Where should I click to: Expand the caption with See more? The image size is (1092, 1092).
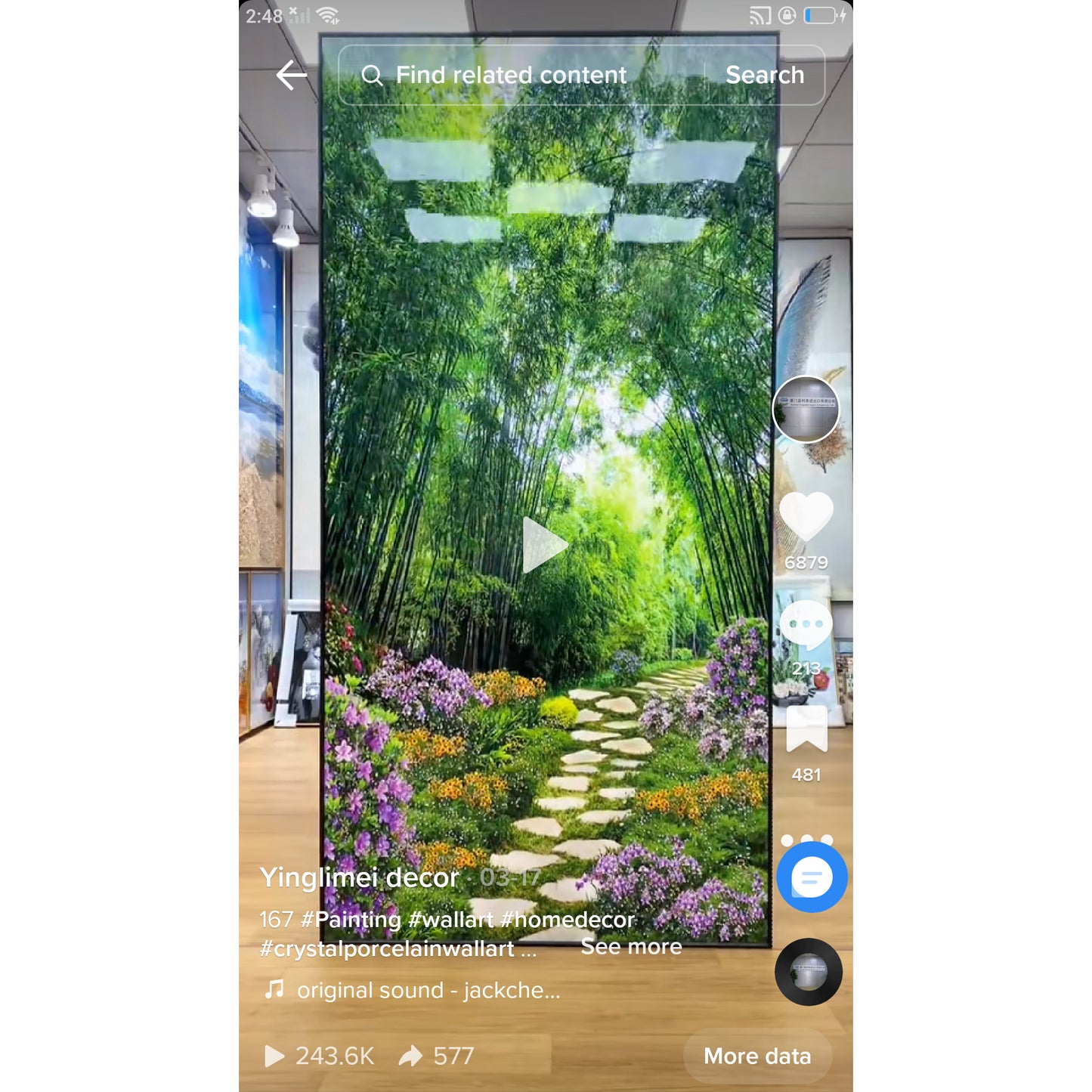[631, 947]
